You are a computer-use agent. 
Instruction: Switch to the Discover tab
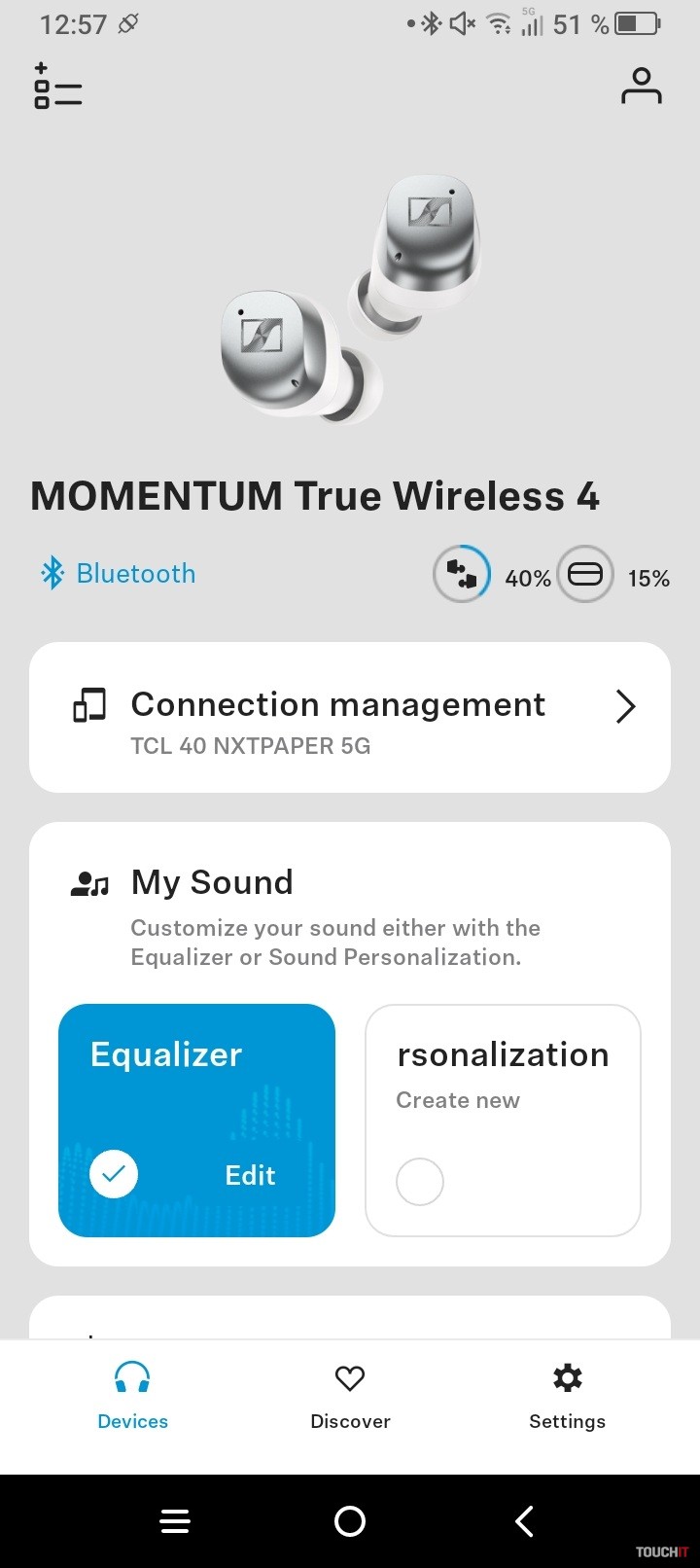click(x=350, y=1397)
